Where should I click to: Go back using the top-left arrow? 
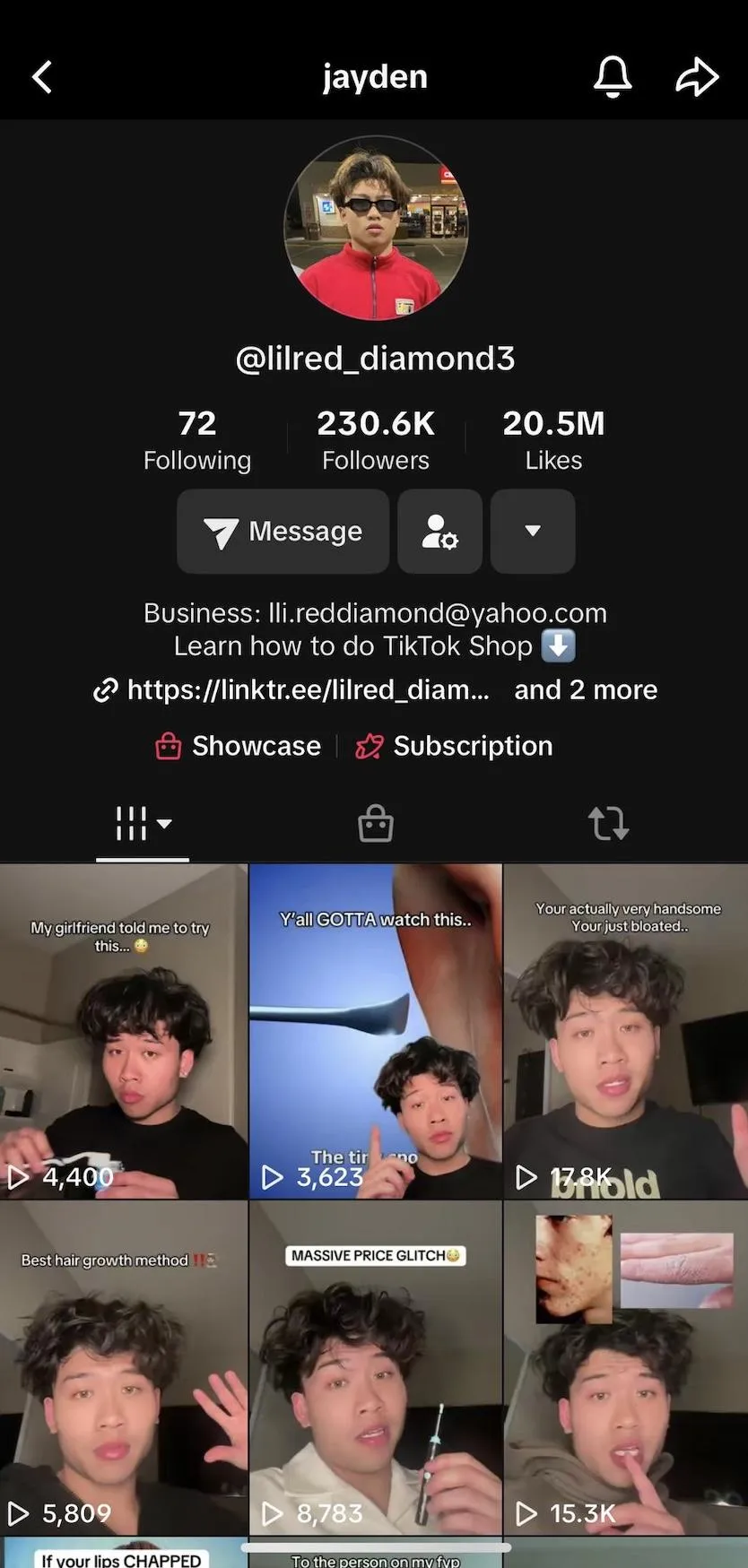[42, 77]
